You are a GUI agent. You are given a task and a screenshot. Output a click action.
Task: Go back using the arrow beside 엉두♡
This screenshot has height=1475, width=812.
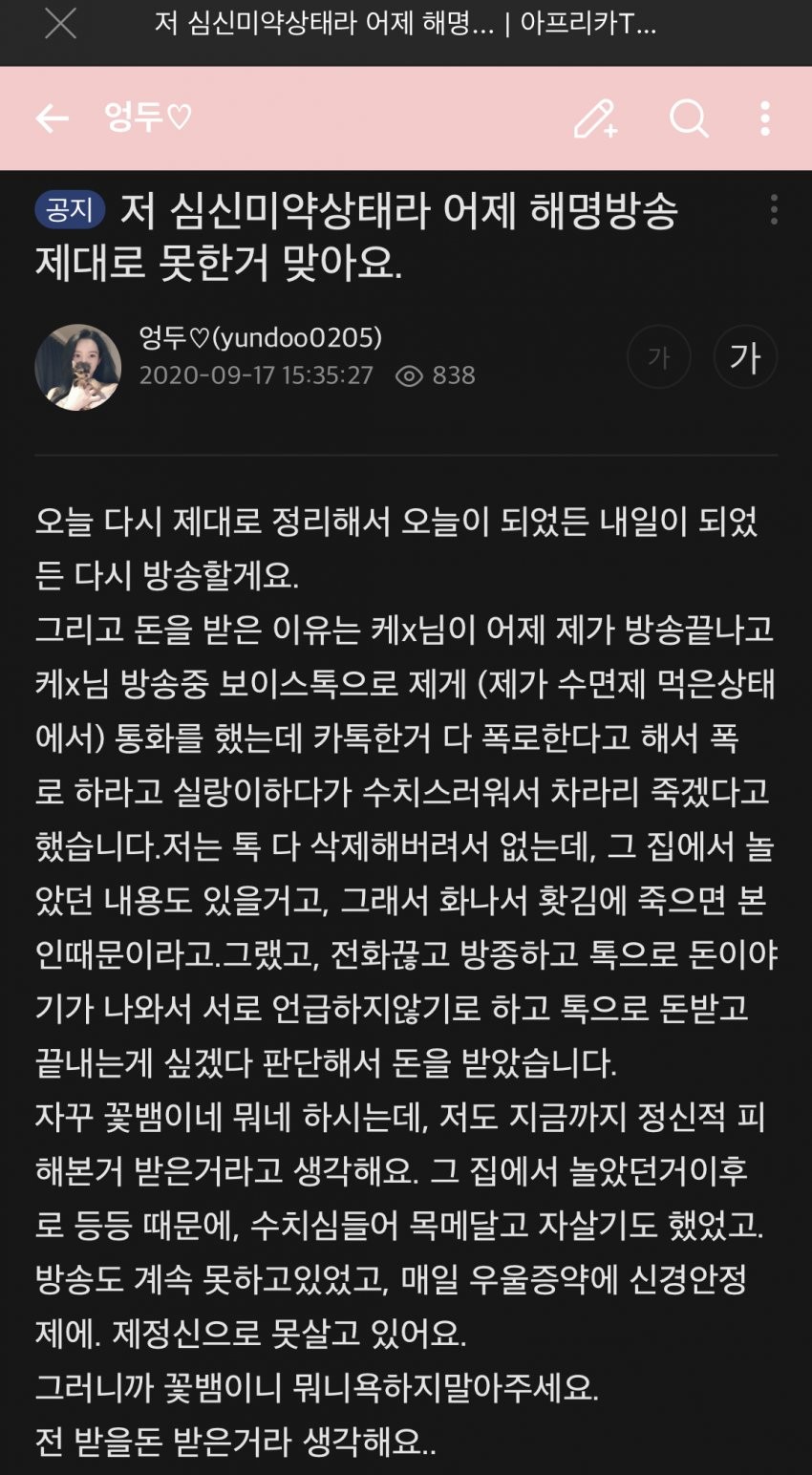[52, 118]
